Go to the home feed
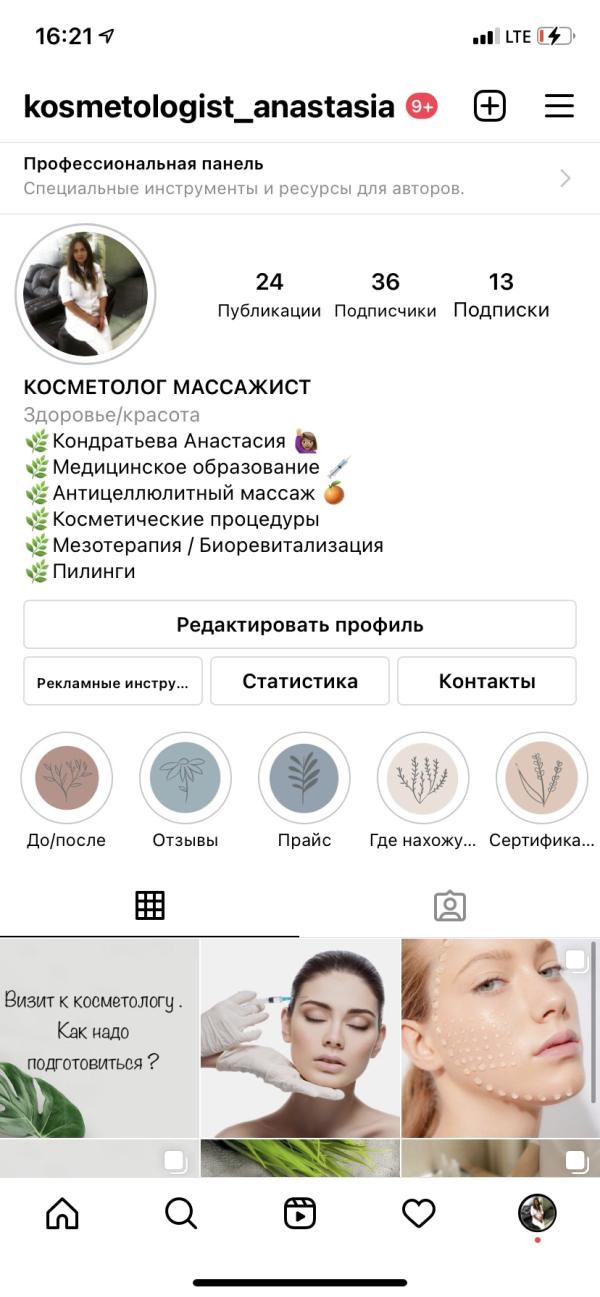This screenshot has width=600, height=1297. 62,1214
